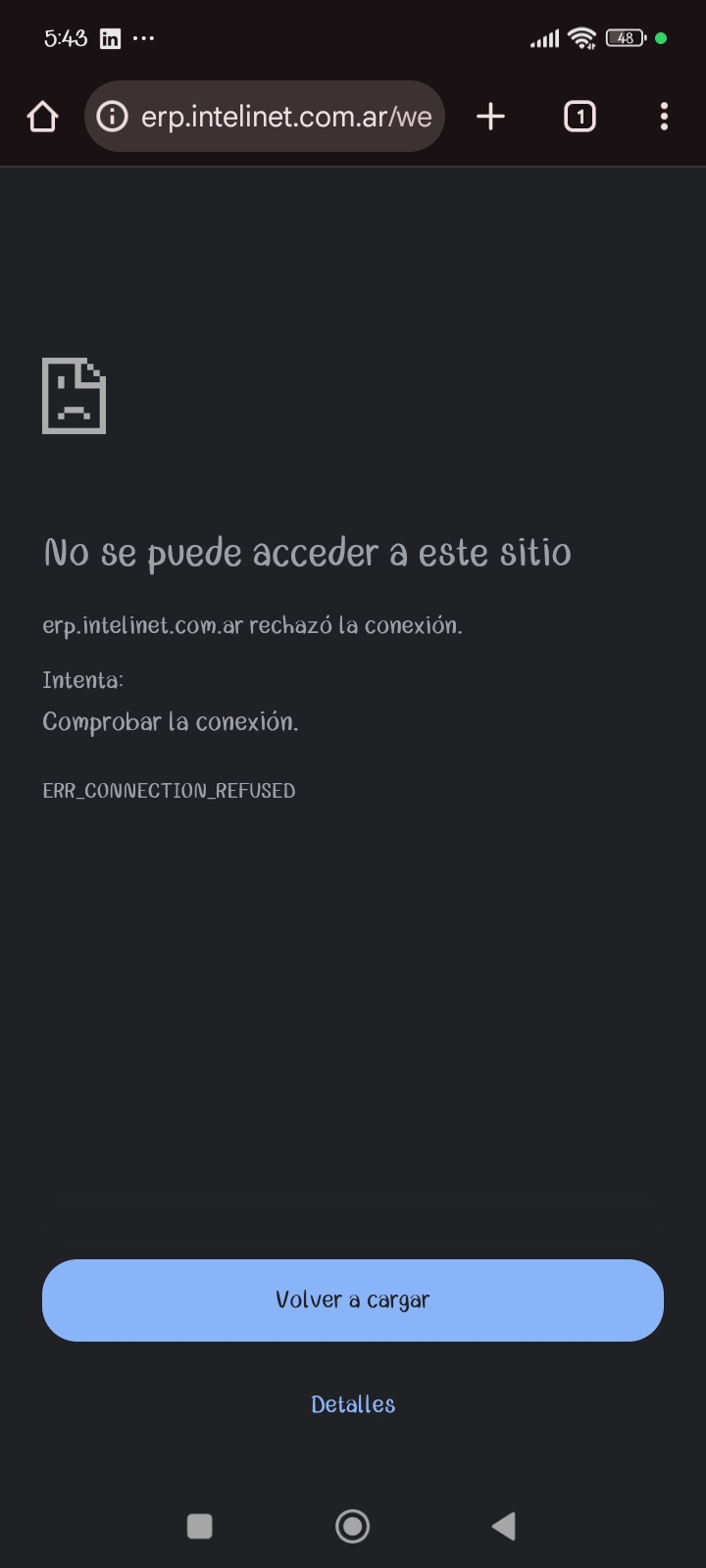Go back using system navigation arrow

pos(504,1526)
